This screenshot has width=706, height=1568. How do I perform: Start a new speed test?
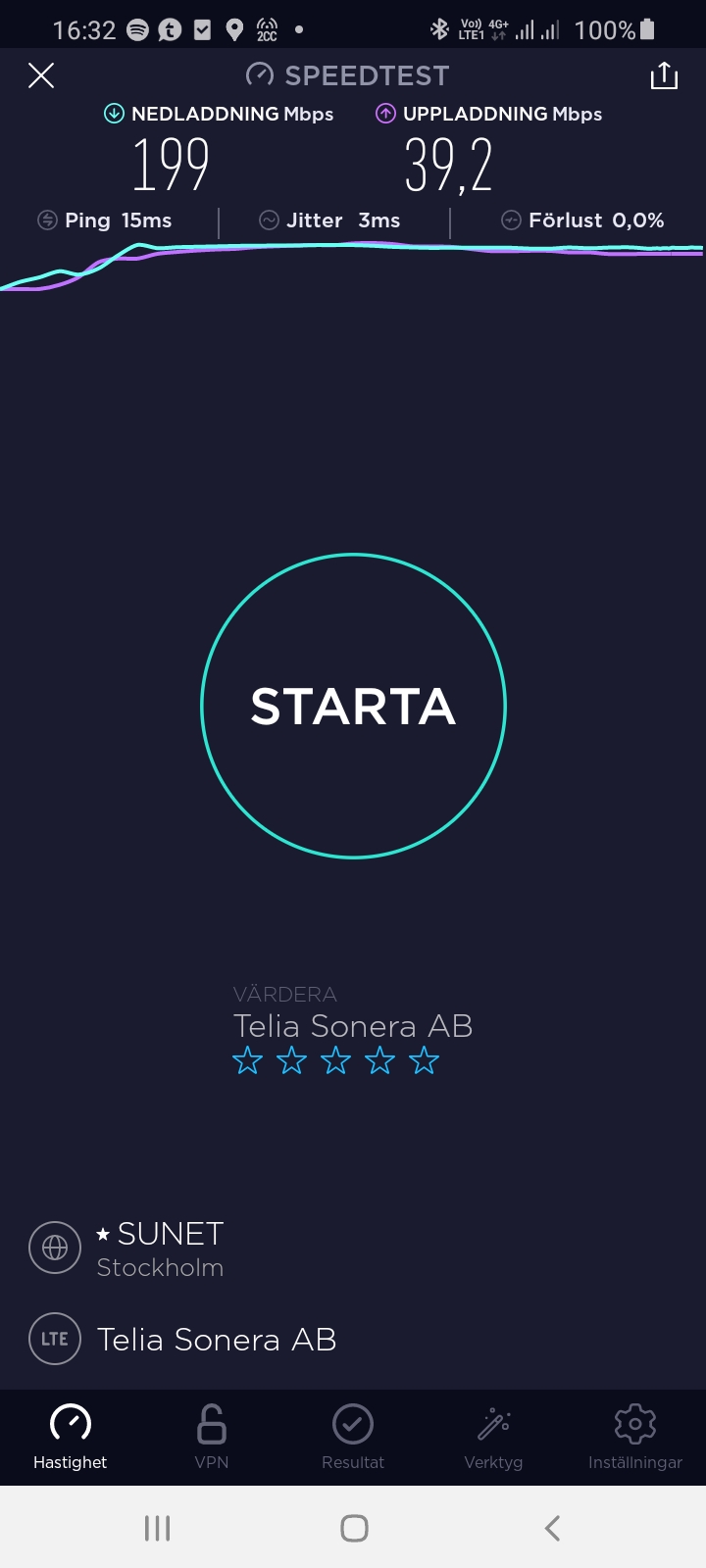coord(353,706)
